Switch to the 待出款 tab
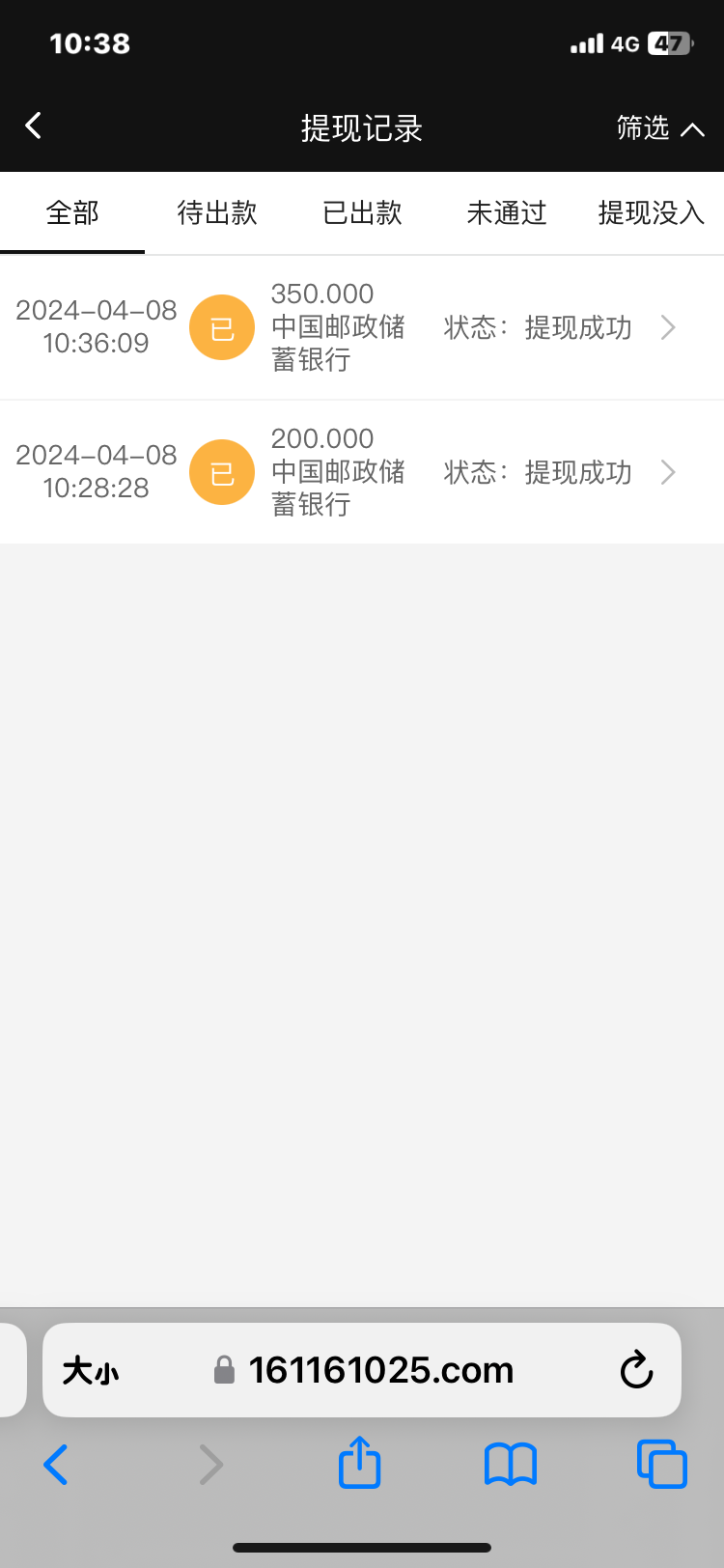 [x=217, y=212]
